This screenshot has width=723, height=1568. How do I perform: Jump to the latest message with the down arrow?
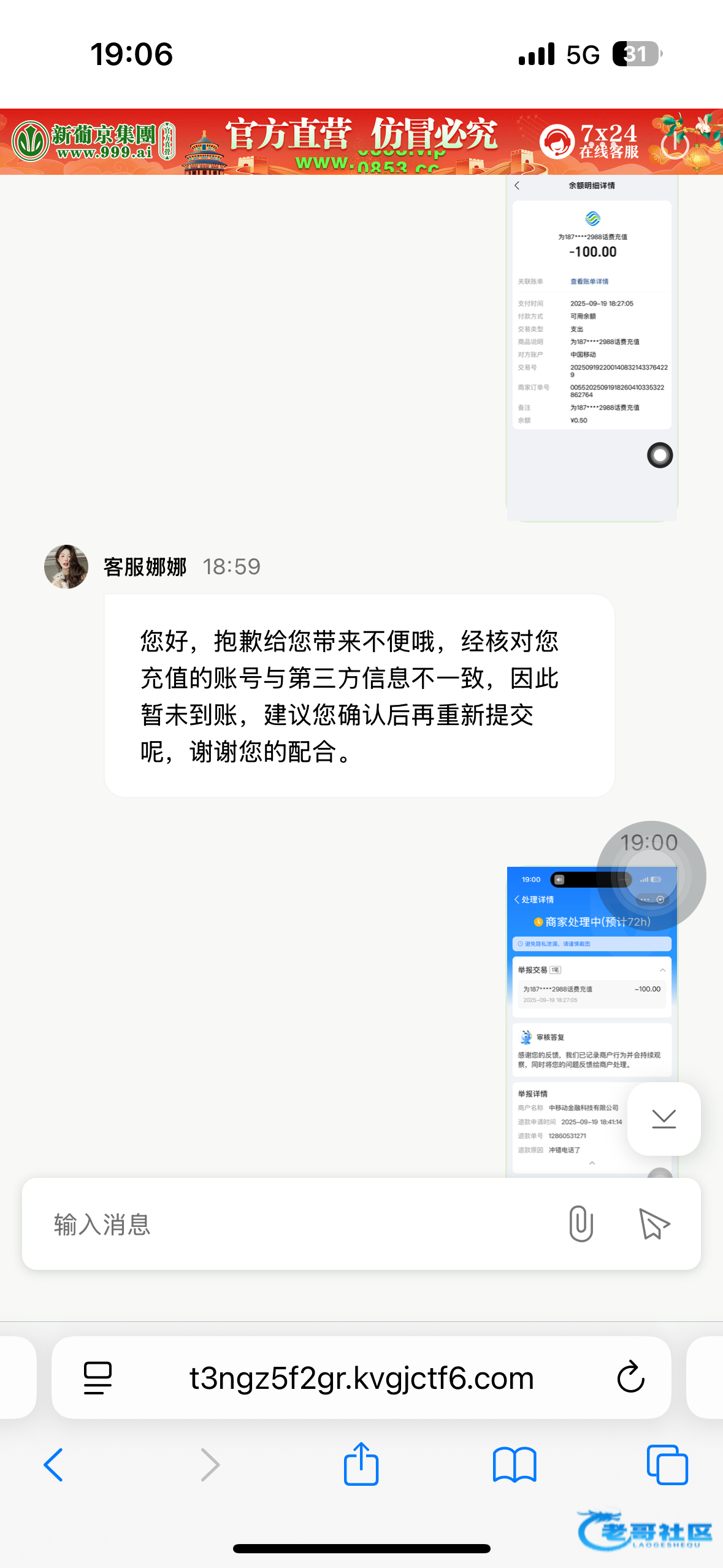[664, 1119]
